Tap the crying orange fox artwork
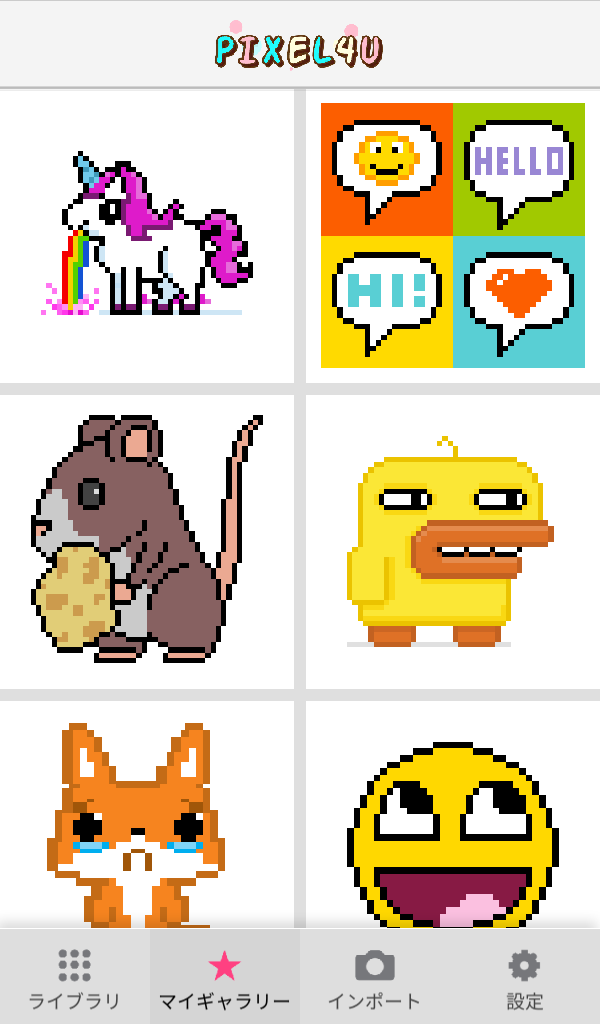600x1024 pixels. (147, 820)
